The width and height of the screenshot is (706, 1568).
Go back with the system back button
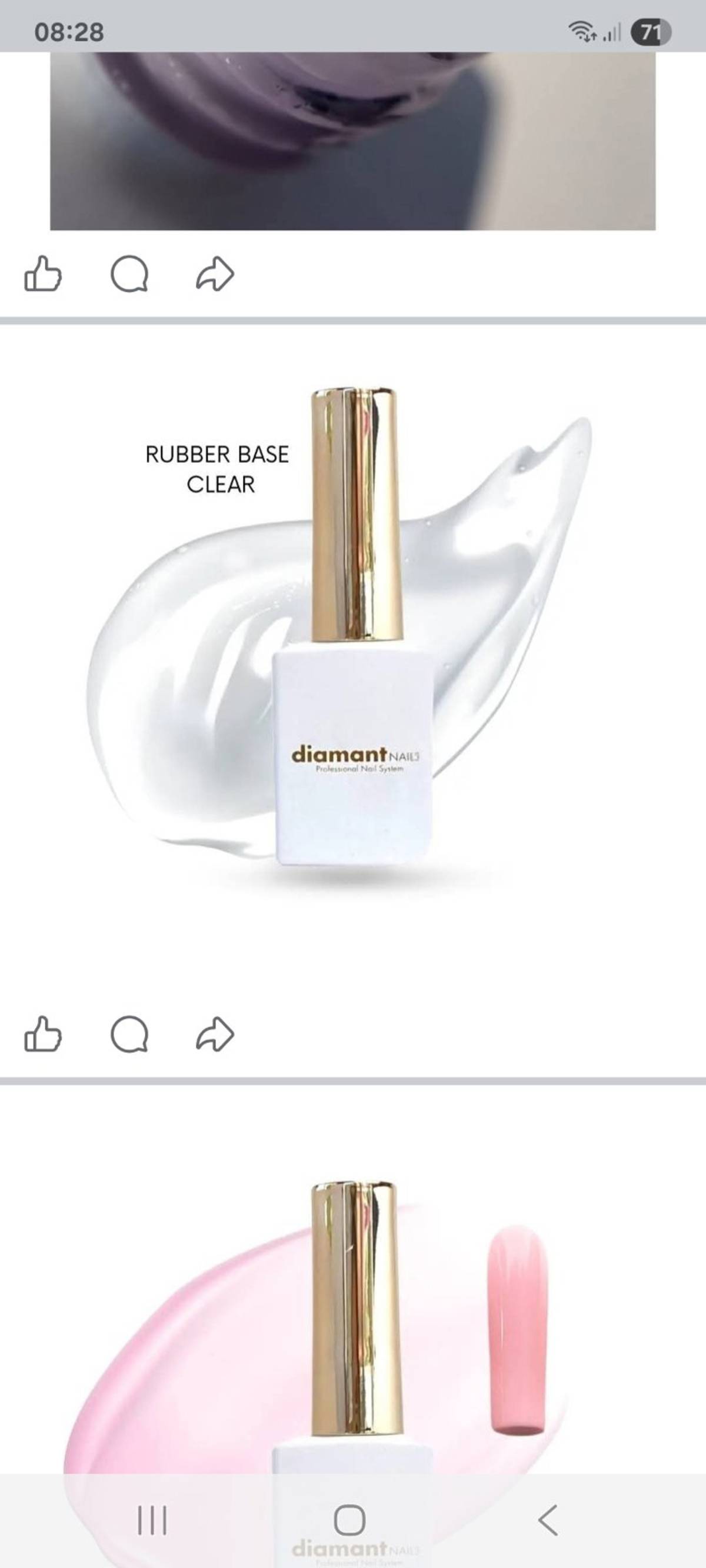point(548,1520)
